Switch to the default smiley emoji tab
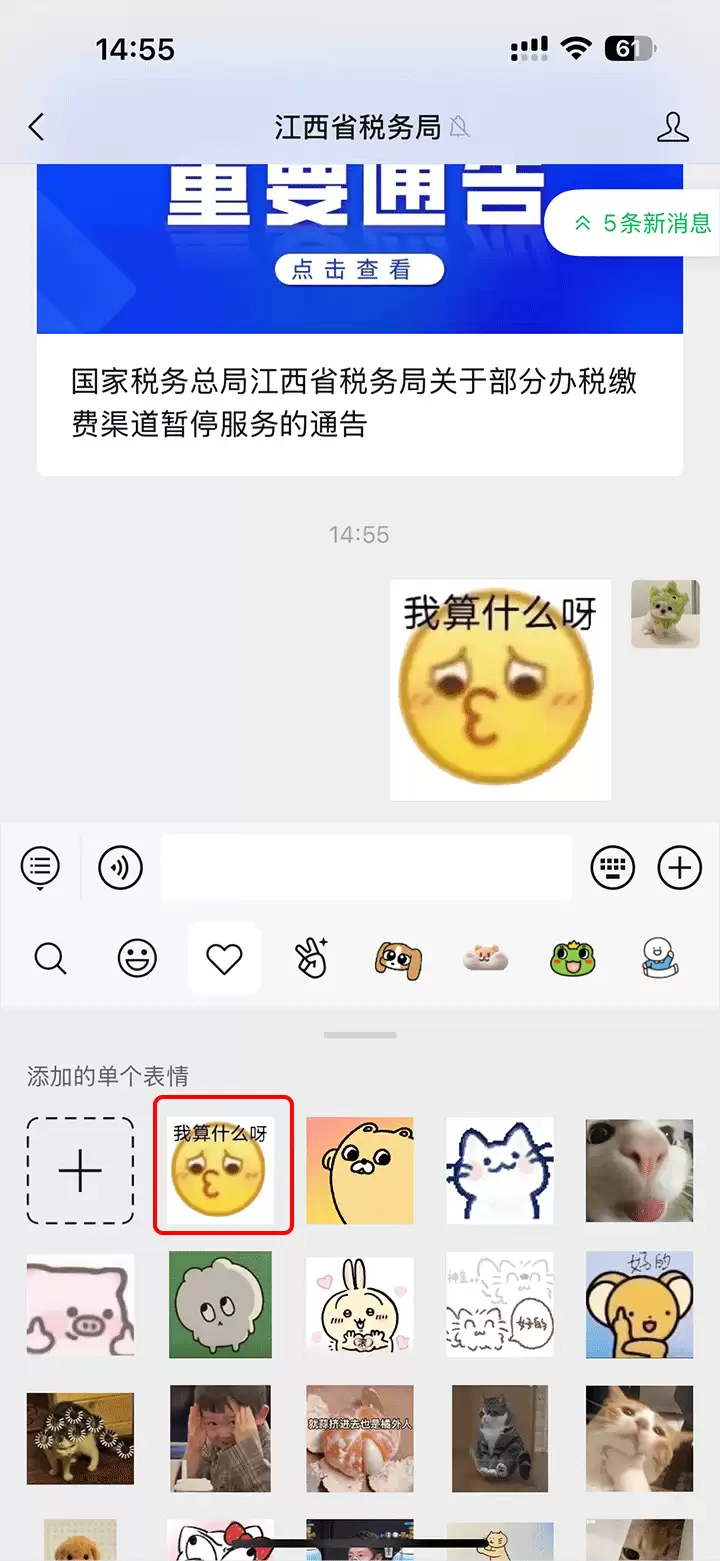 click(137, 959)
